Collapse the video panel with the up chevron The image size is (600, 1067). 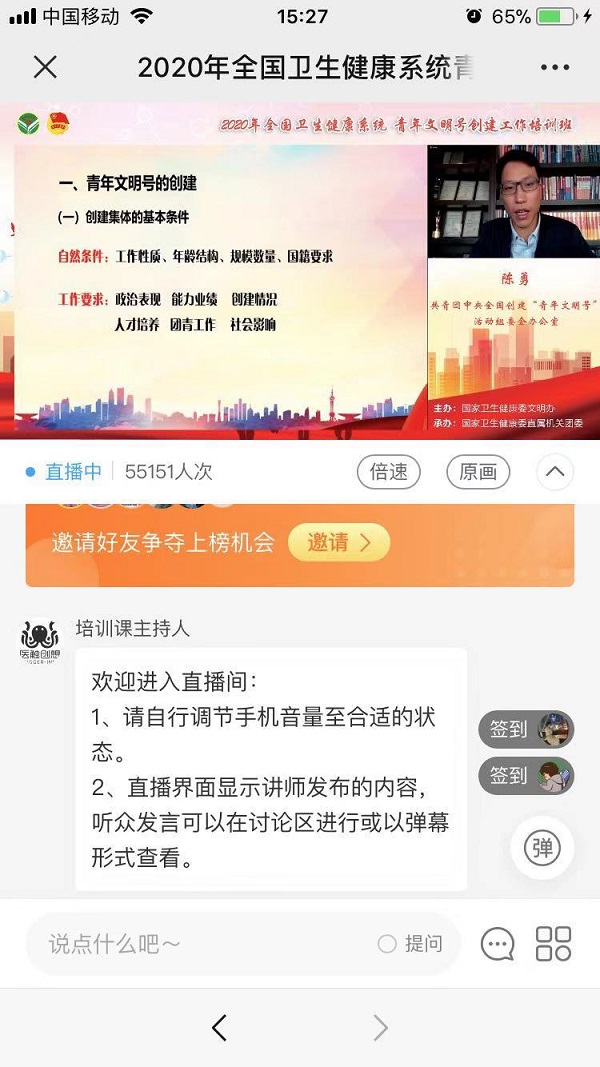click(x=555, y=472)
